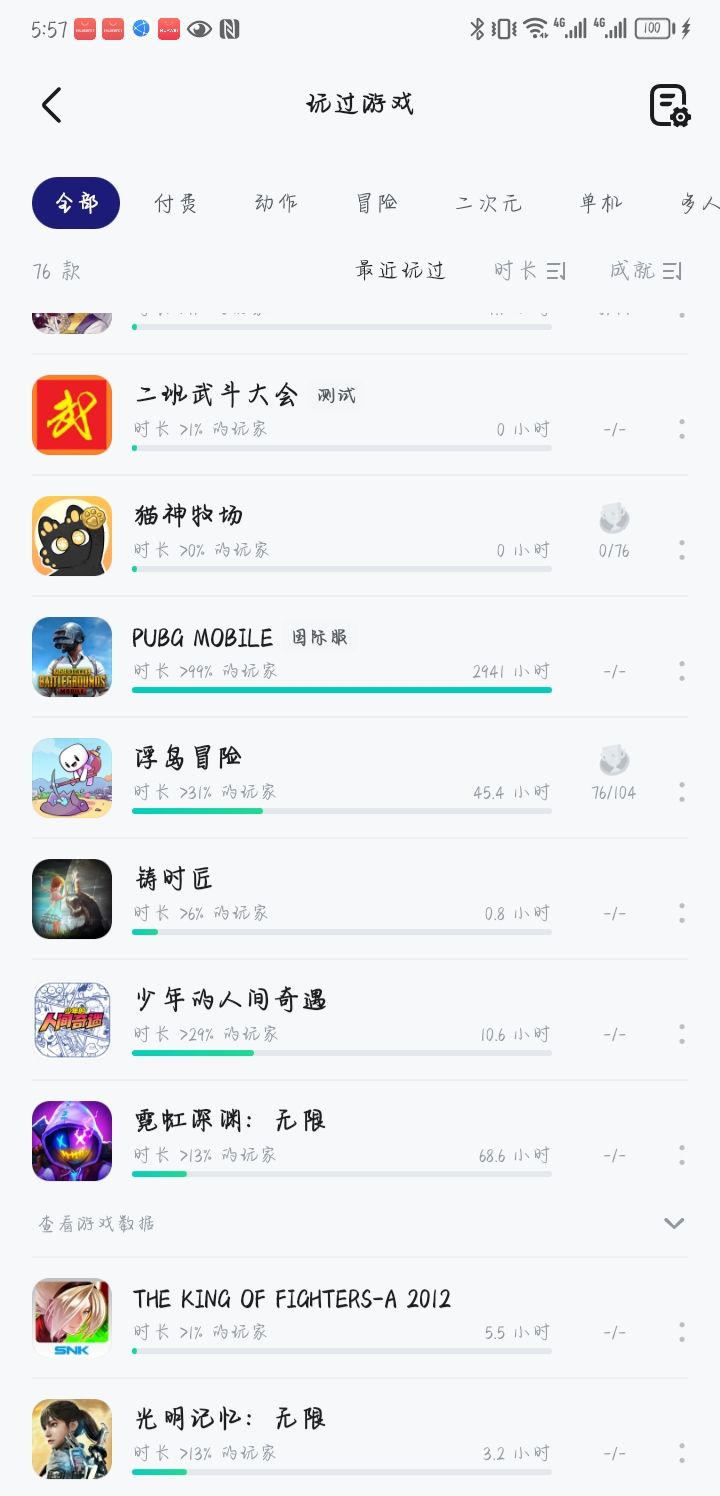
Task: Tap the 霓虹深渊：无限 game icon
Action: (x=71, y=1141)
